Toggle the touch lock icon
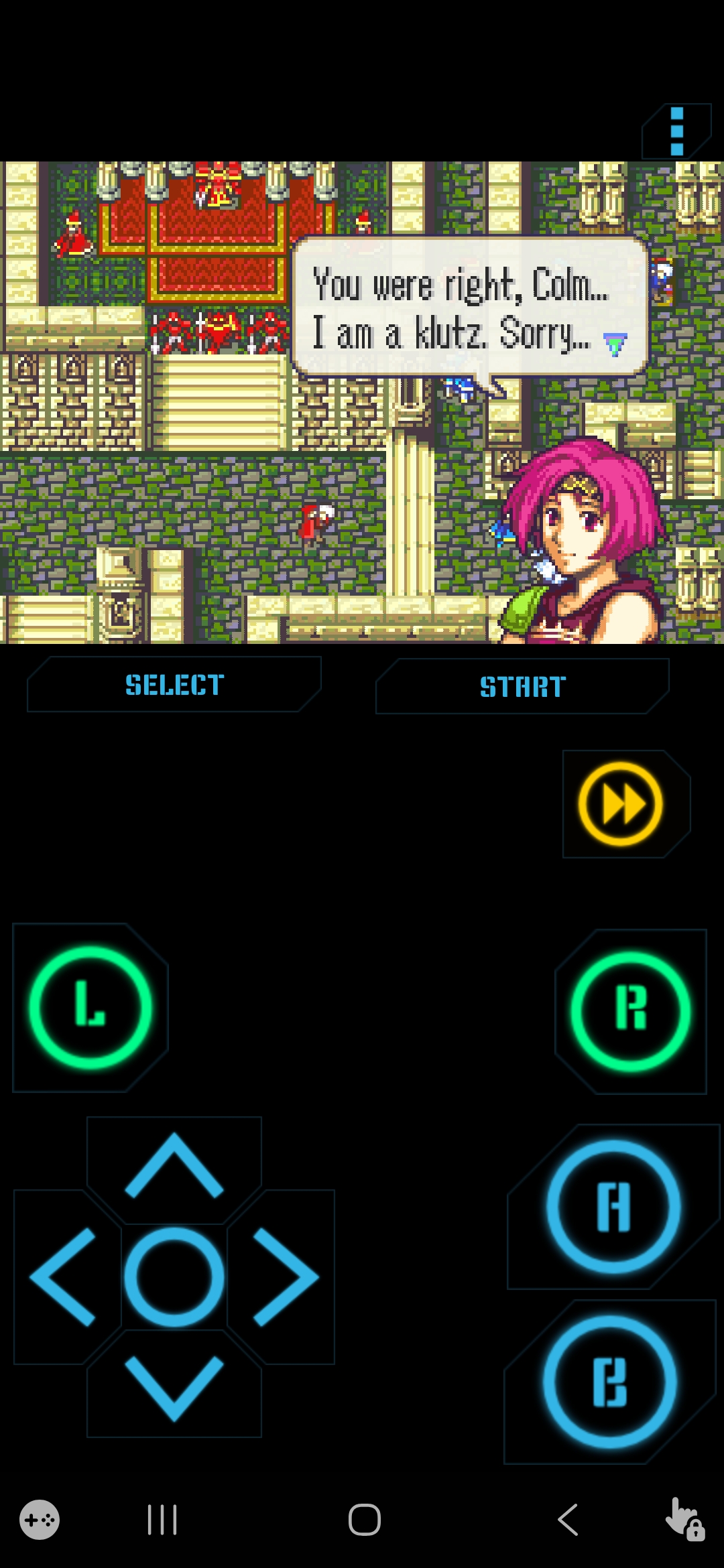The width and height of the screenshot is (724, 1568). [x=684, y=1520]
